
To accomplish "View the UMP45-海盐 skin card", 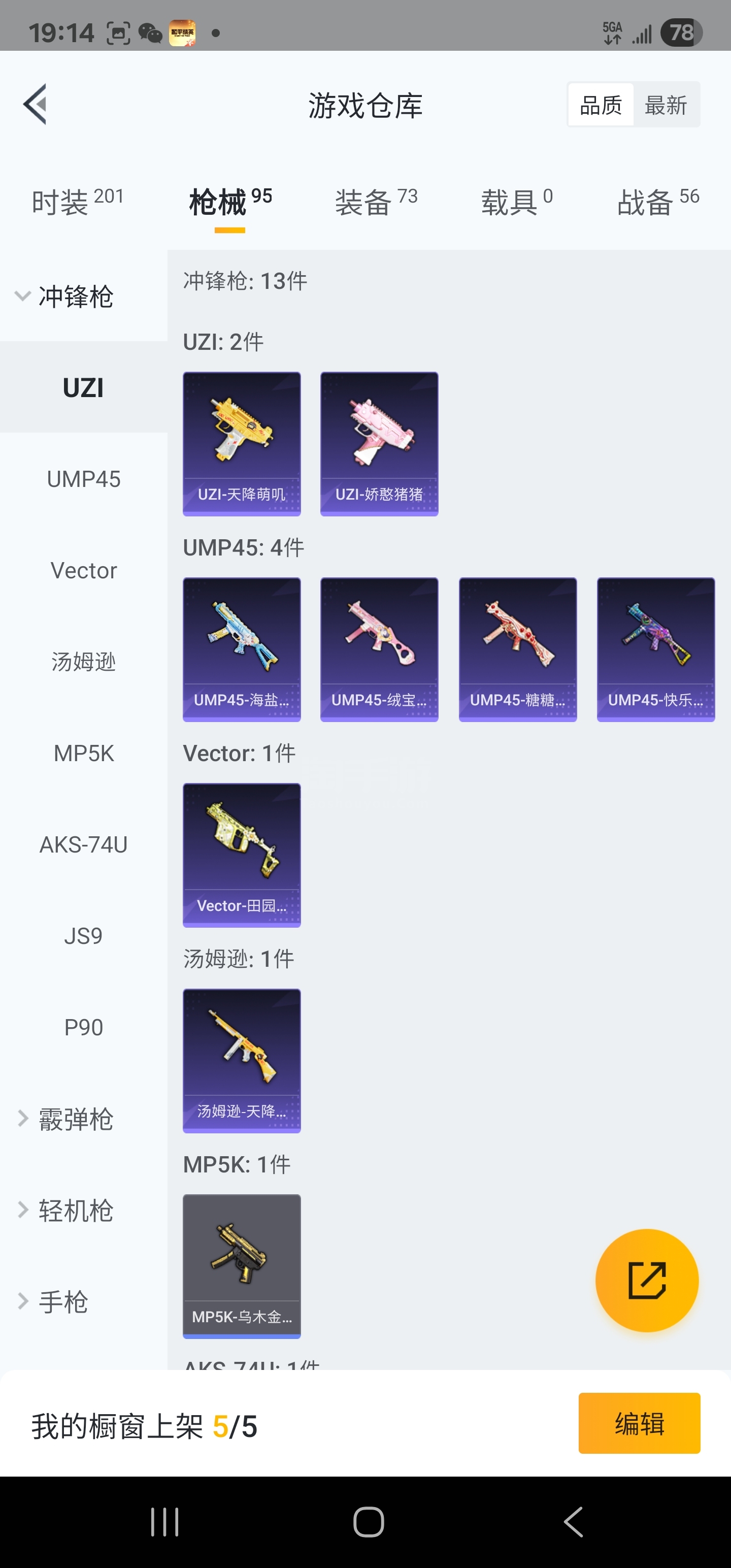I will coord(242,649).
